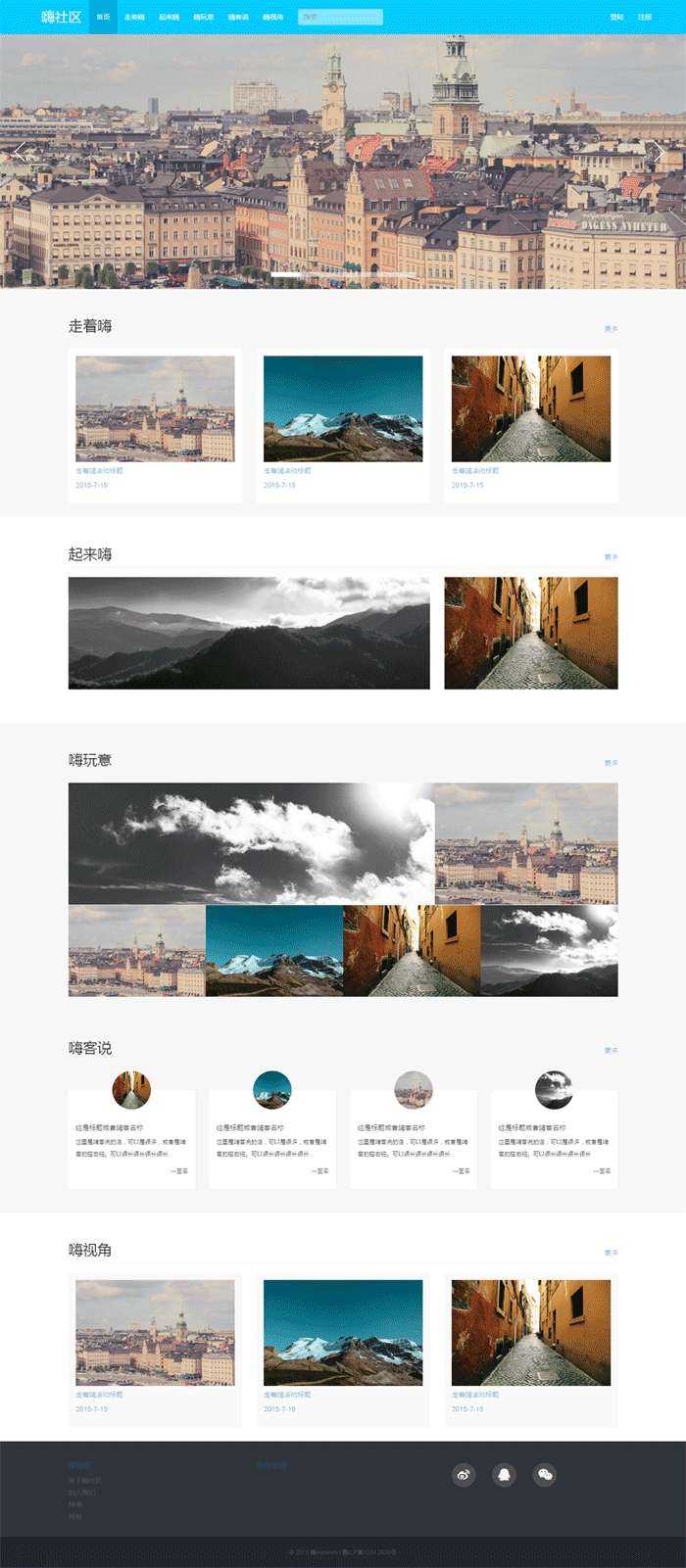
Task: View more in 走着嗨 section
Action: click(611, 329)
